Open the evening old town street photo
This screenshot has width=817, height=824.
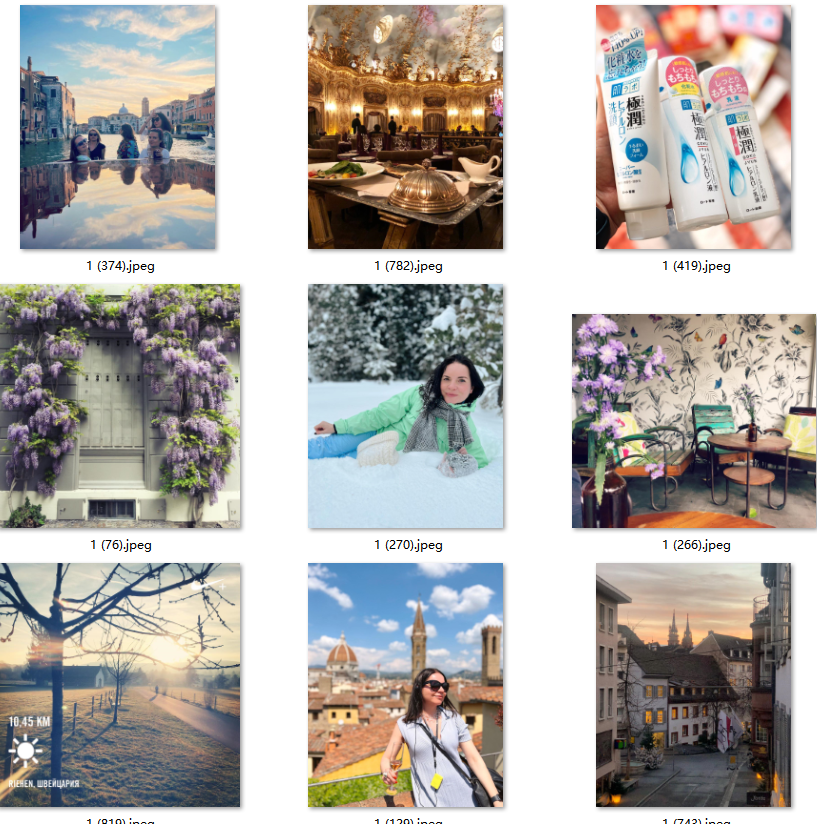693,685
